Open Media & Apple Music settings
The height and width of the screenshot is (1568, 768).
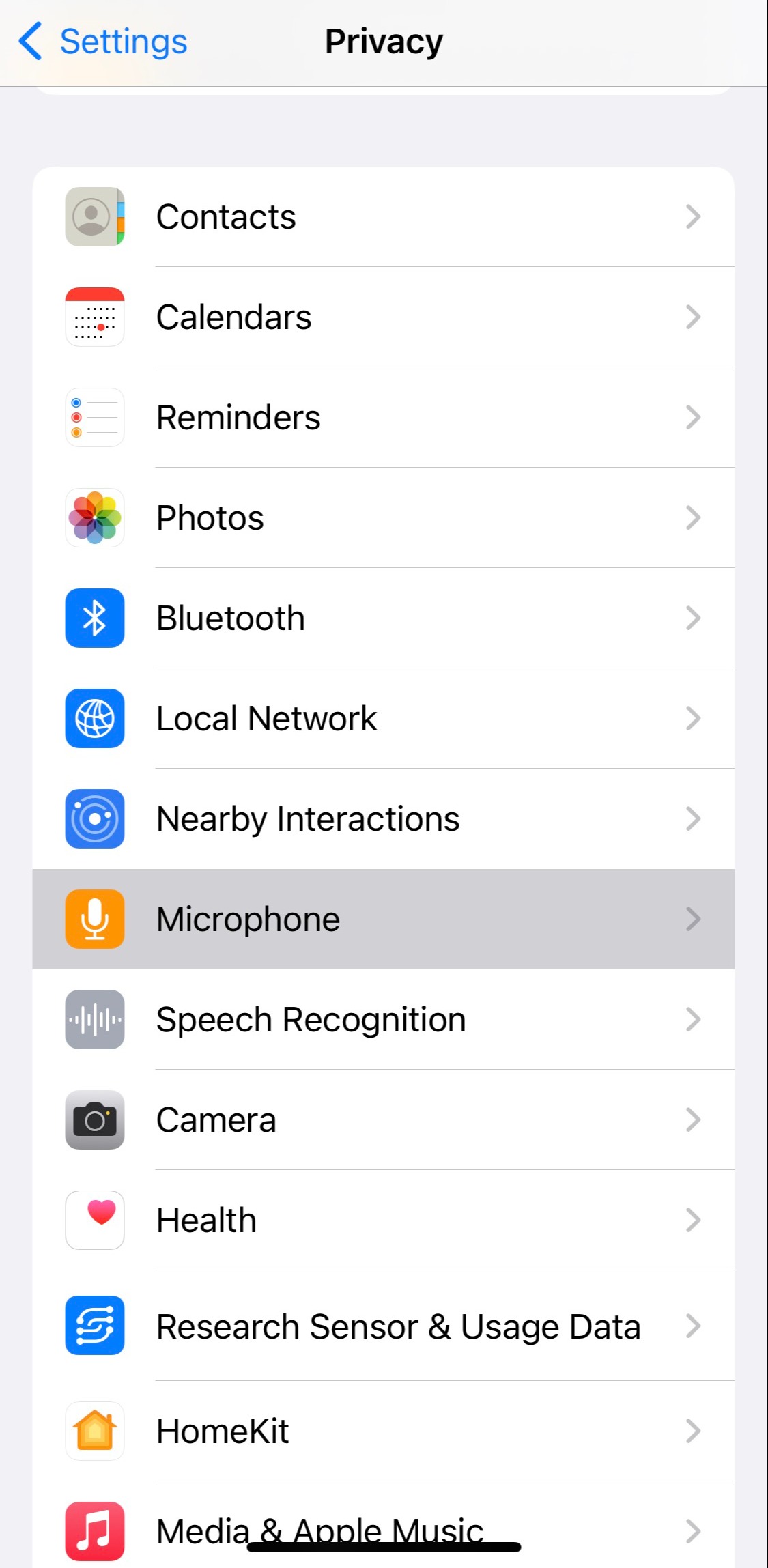tap(383, 1522)
